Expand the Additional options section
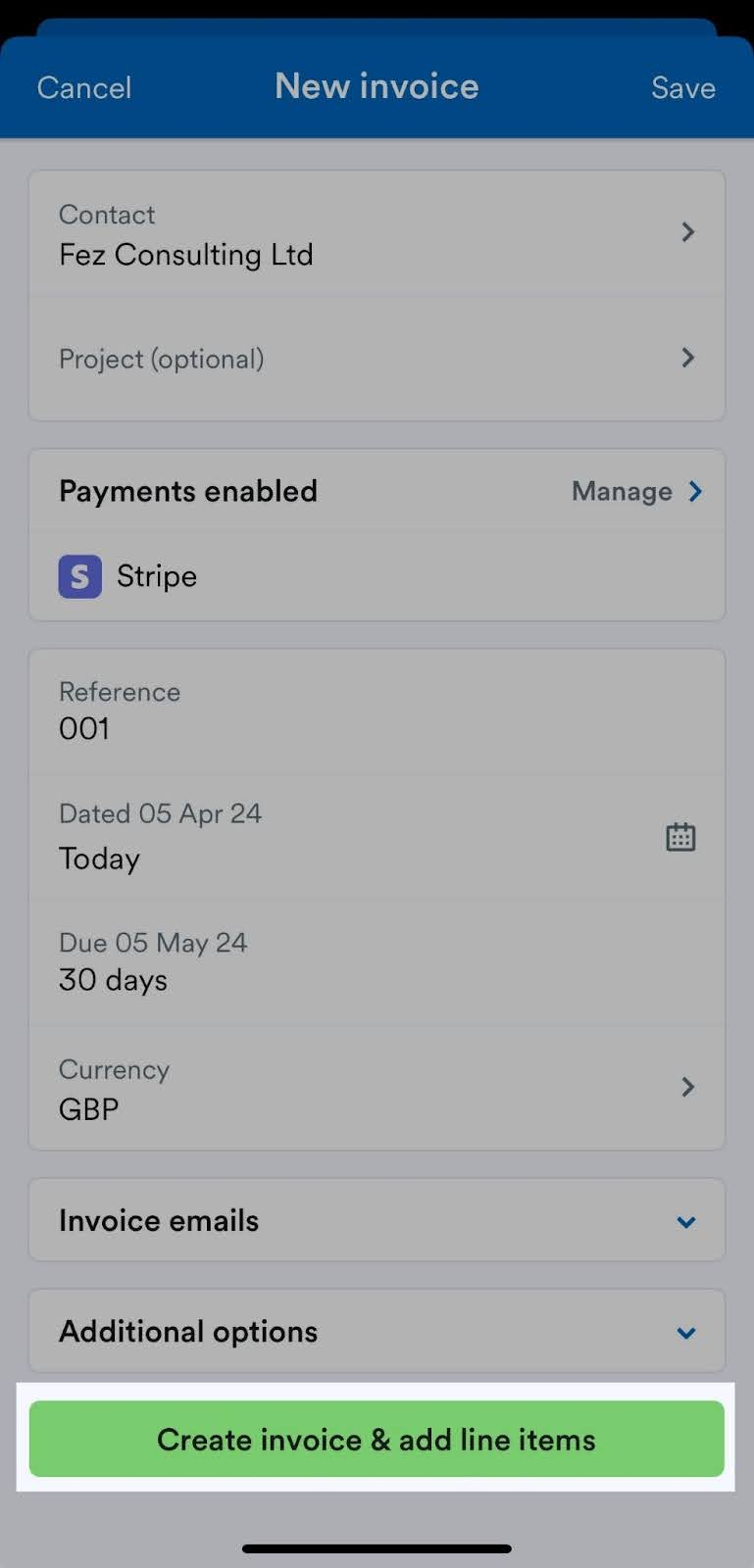The image size is (754, 1568). pos(377,1331)
